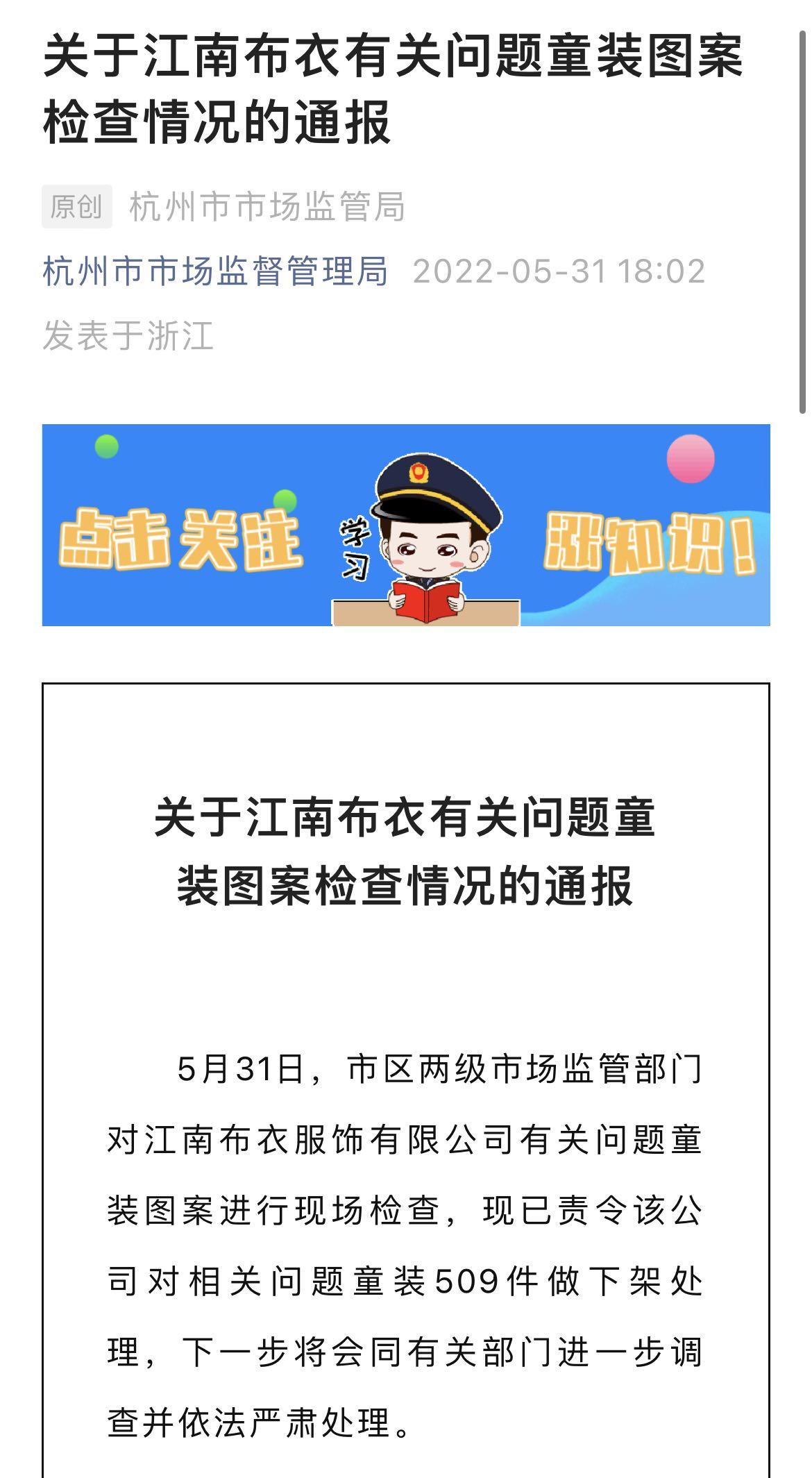The image size is (812, 1478).
Task: Open 杭州市市场监督管理局 account link
Action: click(215, 271)
